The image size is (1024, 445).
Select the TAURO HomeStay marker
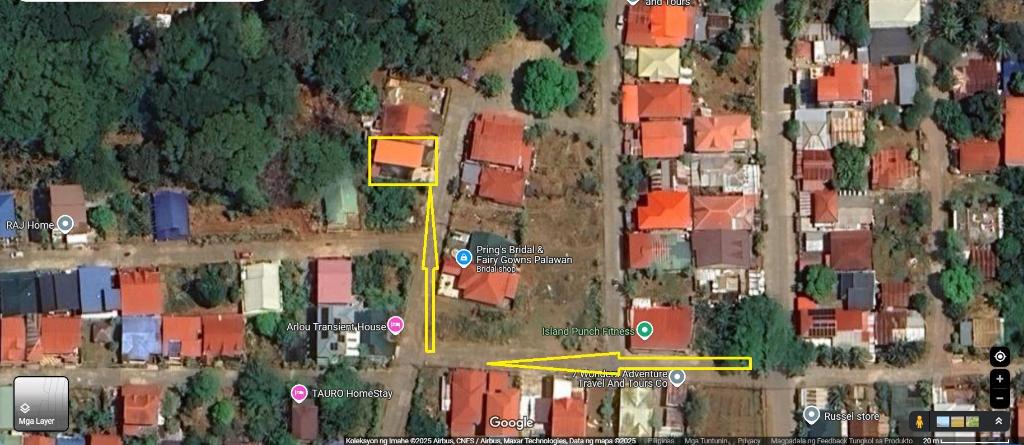(299, 393)
